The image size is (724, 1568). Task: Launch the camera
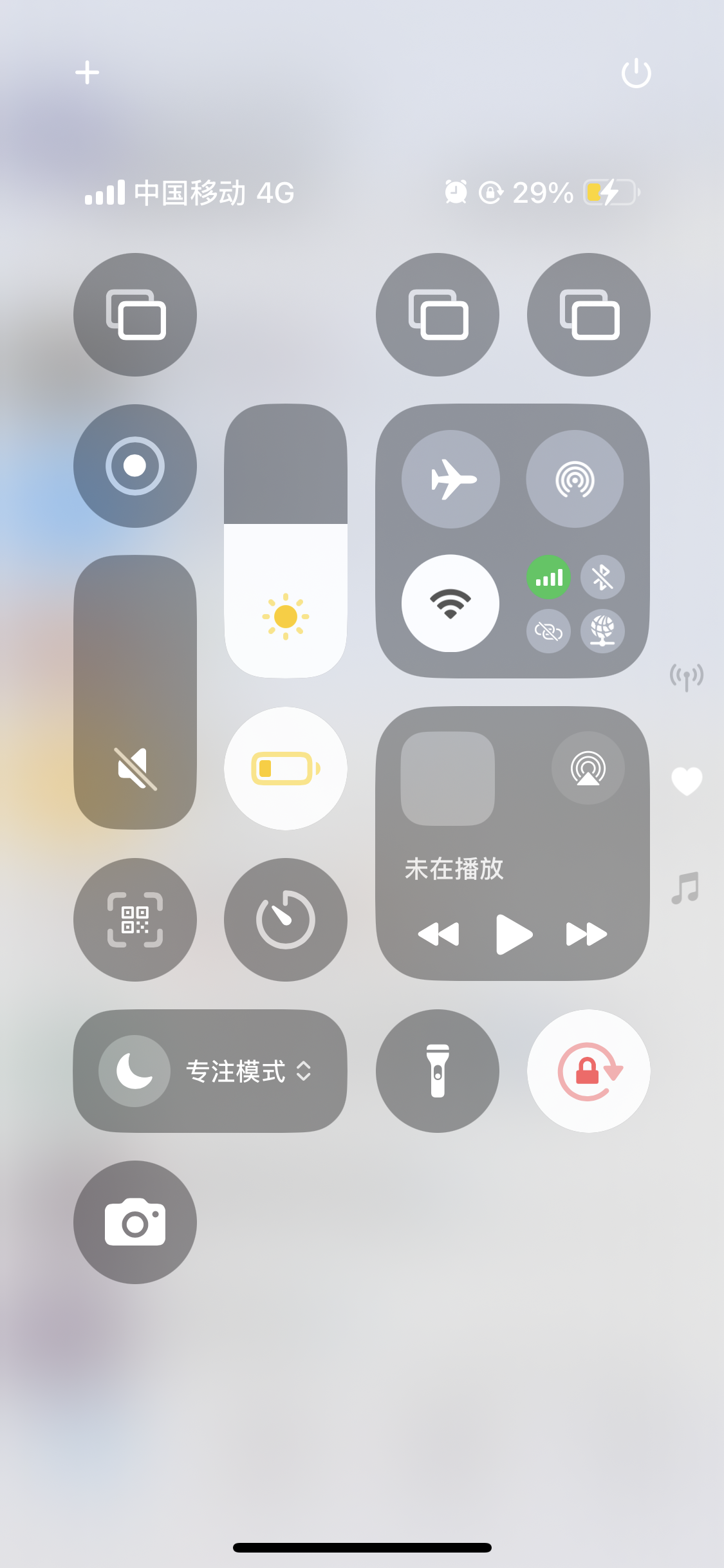(135, 1222)
